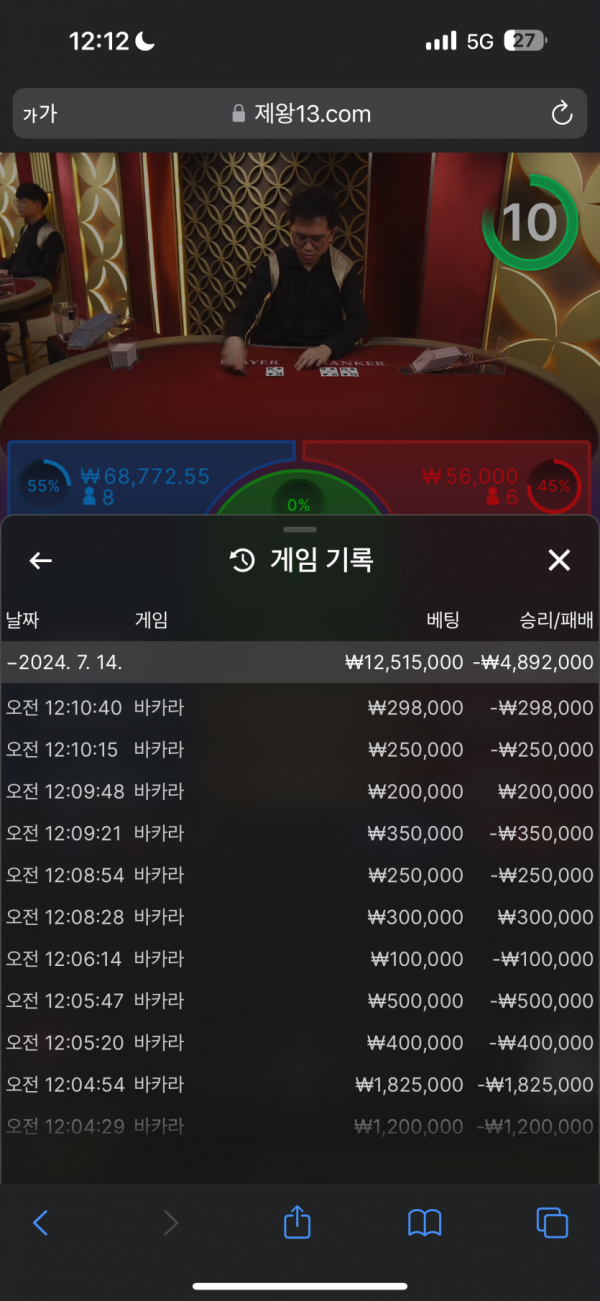This screenshot has height=1301, width=600.
Task: Show all open Safari tabs
Action: pyautogui.click(x=552, y=1222)
